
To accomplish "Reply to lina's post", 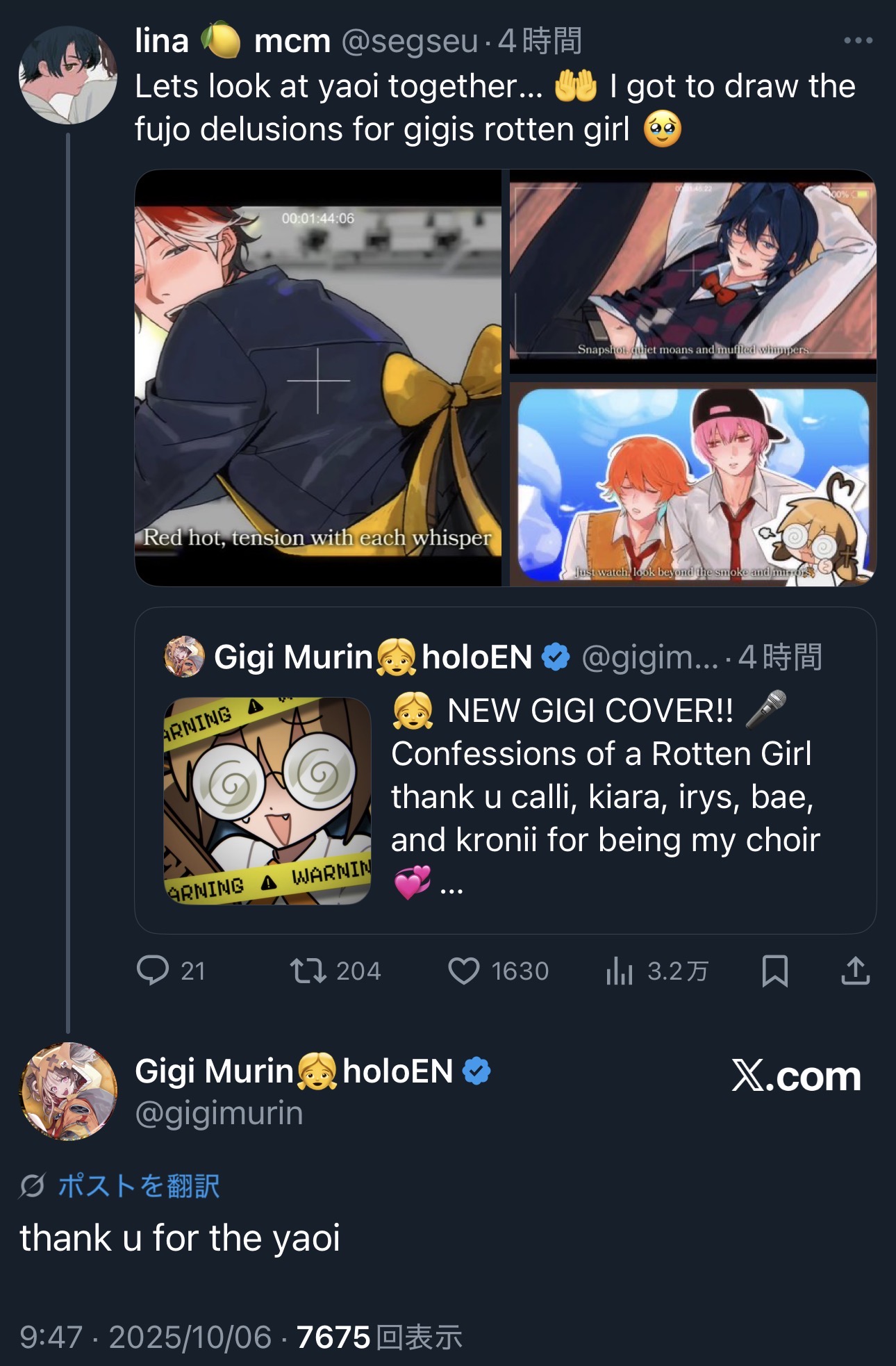I will point(171,971).
